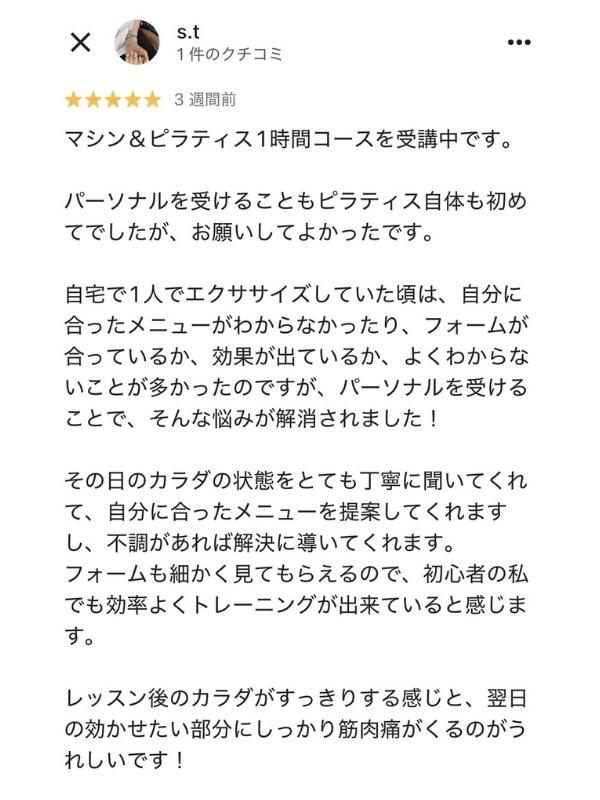Open reviewer s.t's profile picture
Image resolution: width=600 pixels, height=800 pixels.
(138, 42)
